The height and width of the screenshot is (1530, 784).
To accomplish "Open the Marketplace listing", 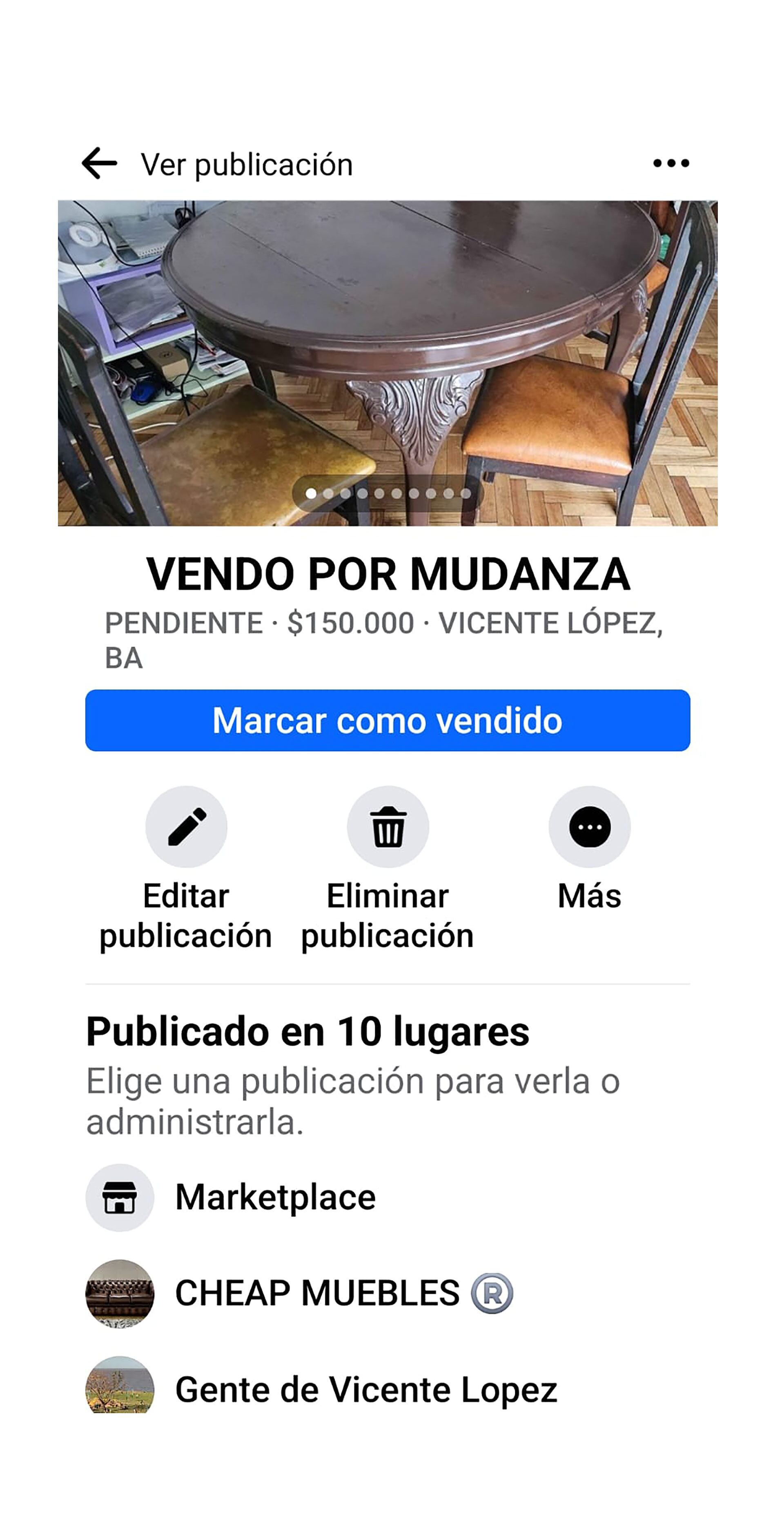I will 275,1197.
